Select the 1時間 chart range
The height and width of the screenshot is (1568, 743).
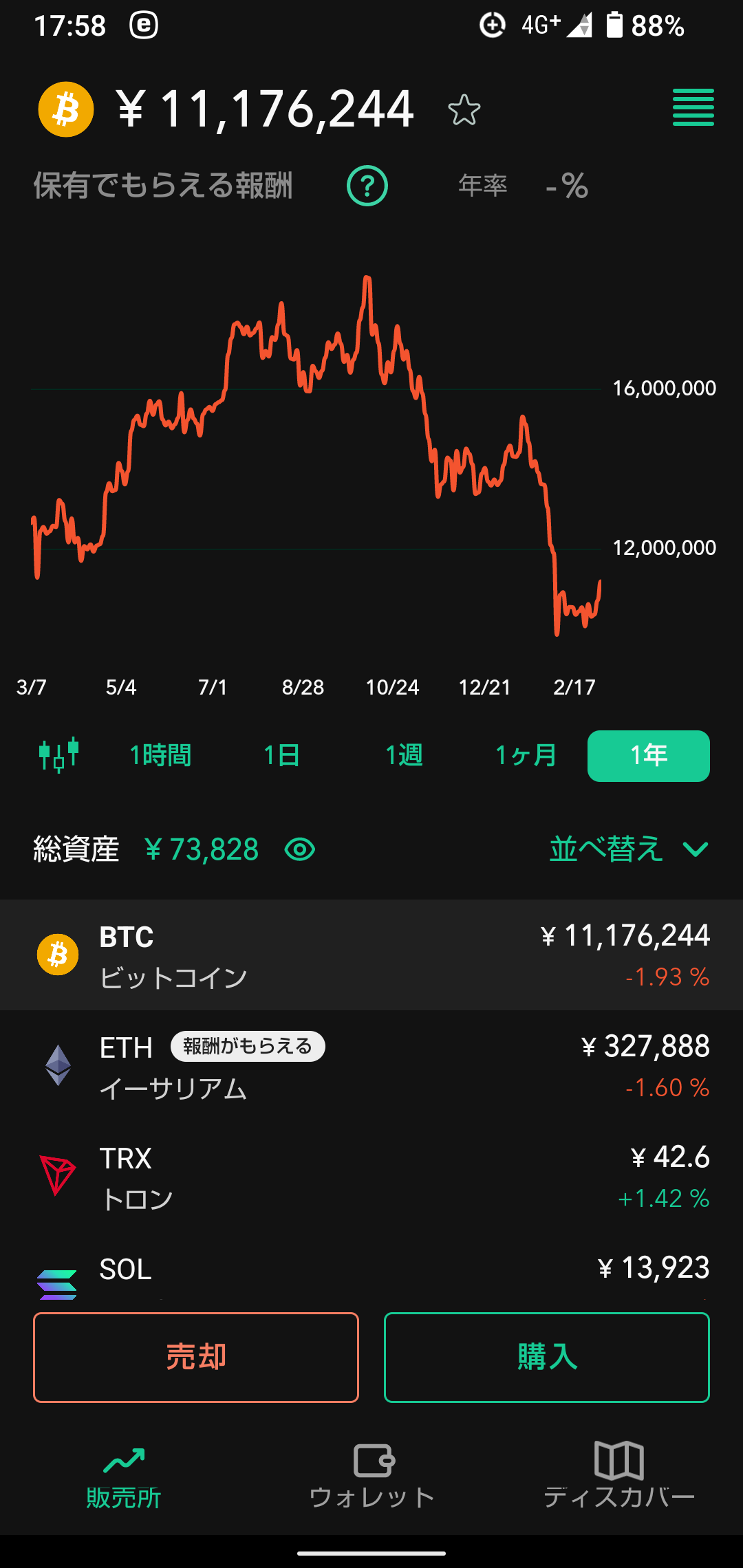(160, 755)
